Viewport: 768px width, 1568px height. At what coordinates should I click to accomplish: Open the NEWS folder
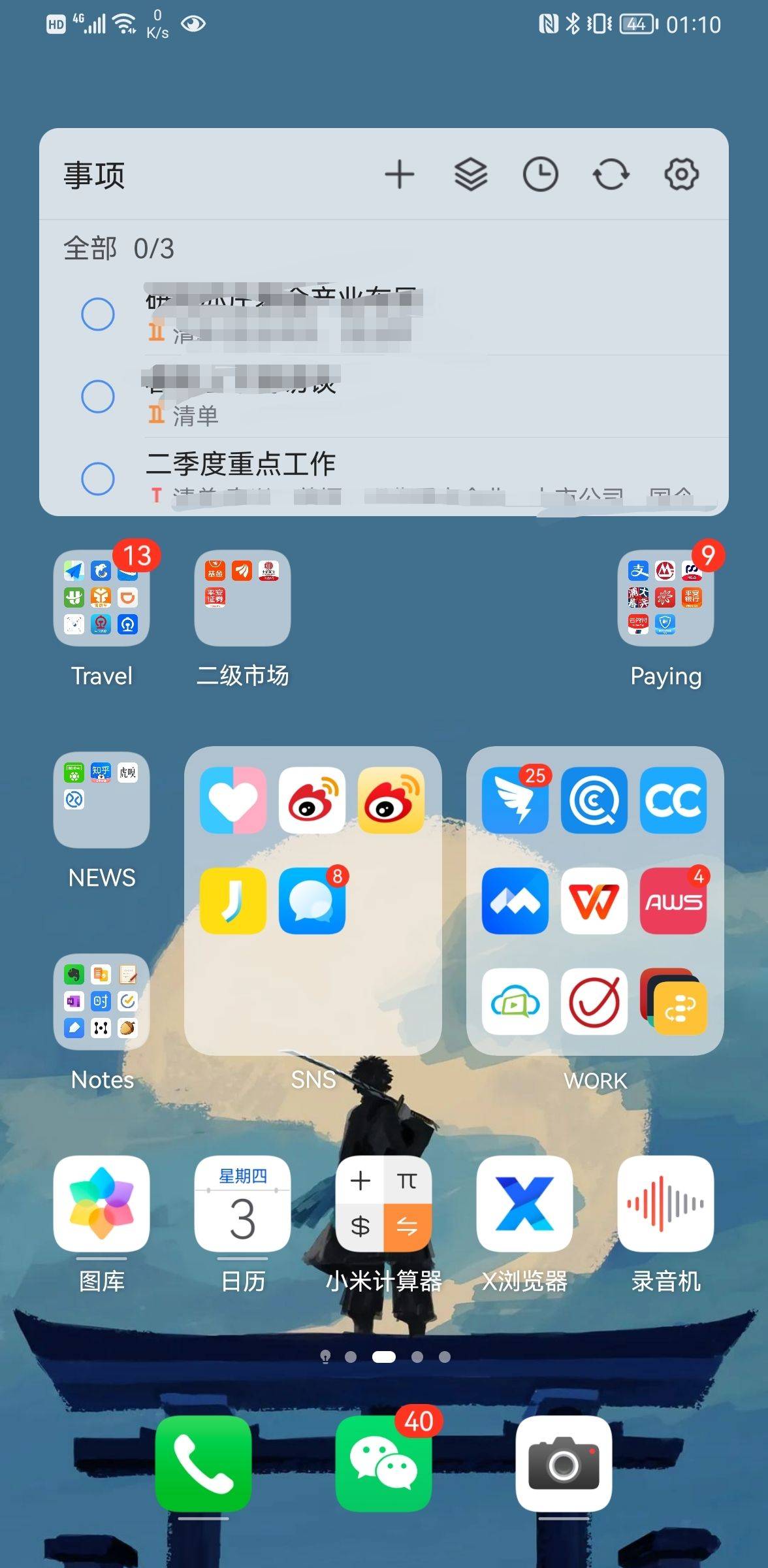pyautogui.click(x=101, y=800)
